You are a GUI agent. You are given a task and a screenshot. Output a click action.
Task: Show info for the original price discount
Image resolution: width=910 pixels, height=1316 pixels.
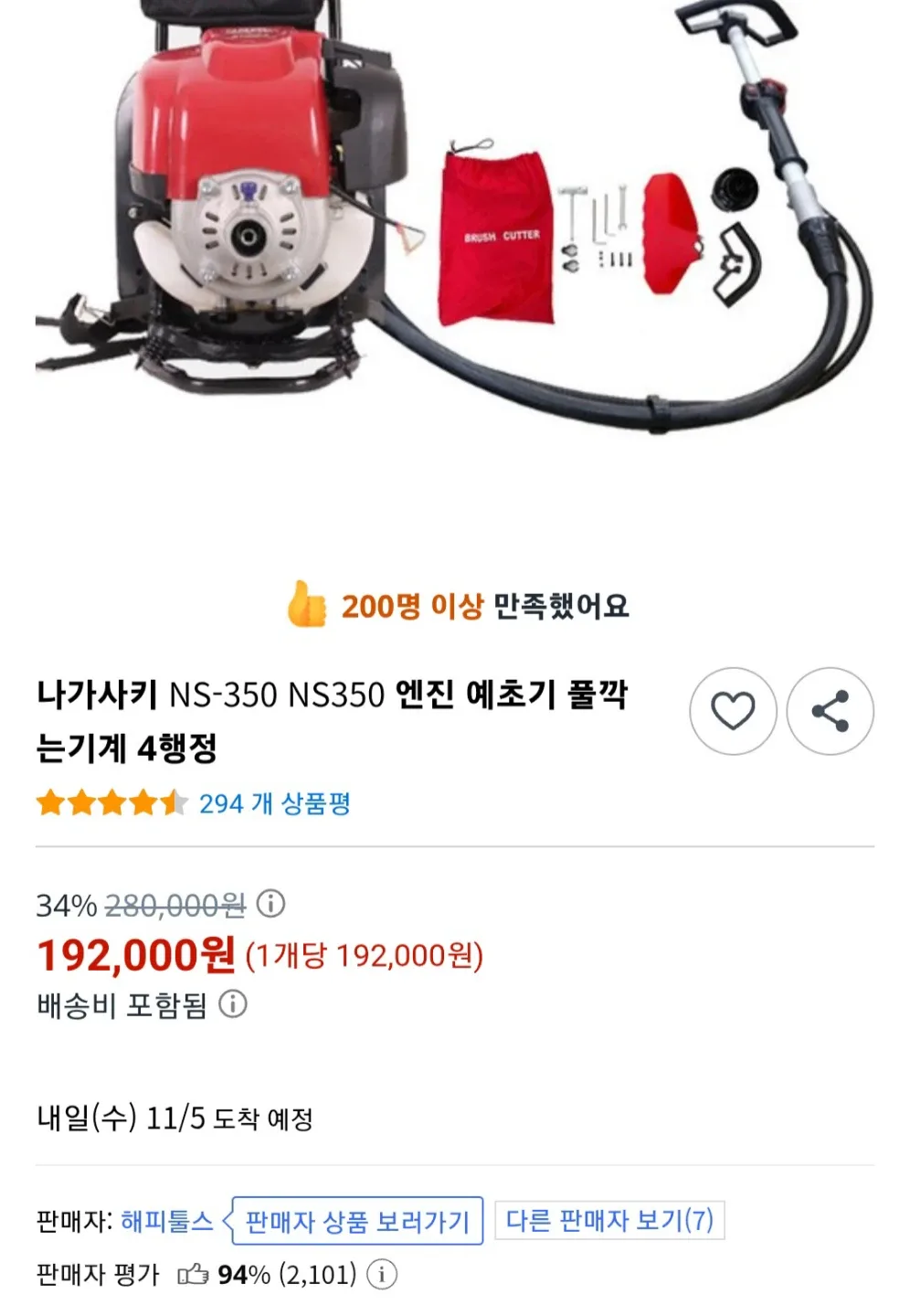(x=270, y=905)
